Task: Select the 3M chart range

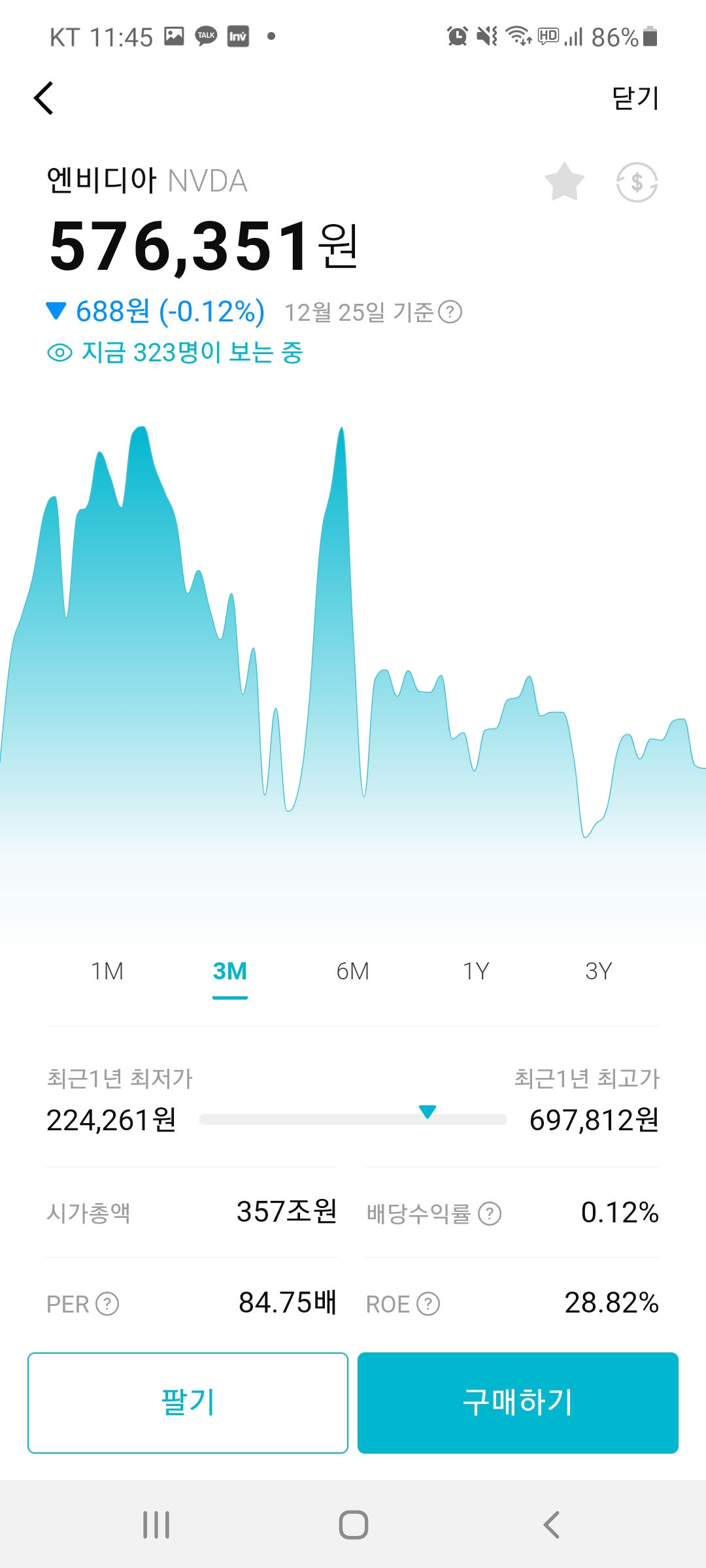Action: tap(229, 972)
